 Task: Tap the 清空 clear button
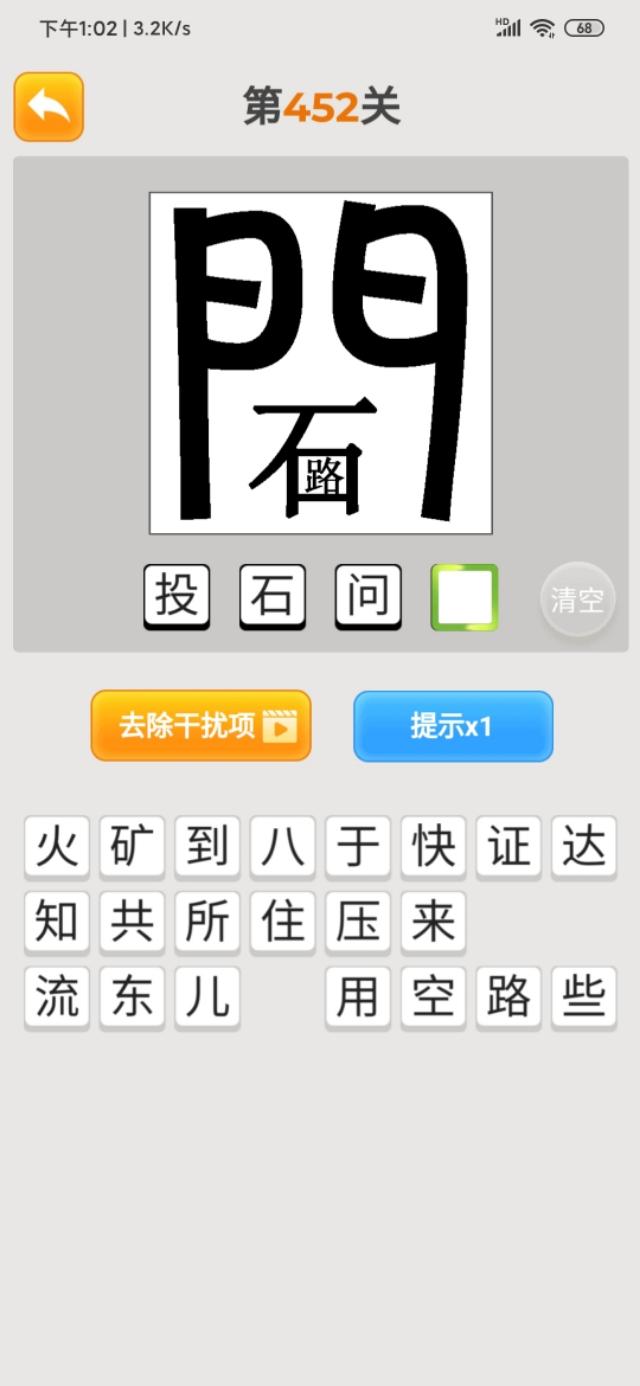point(577,600)
